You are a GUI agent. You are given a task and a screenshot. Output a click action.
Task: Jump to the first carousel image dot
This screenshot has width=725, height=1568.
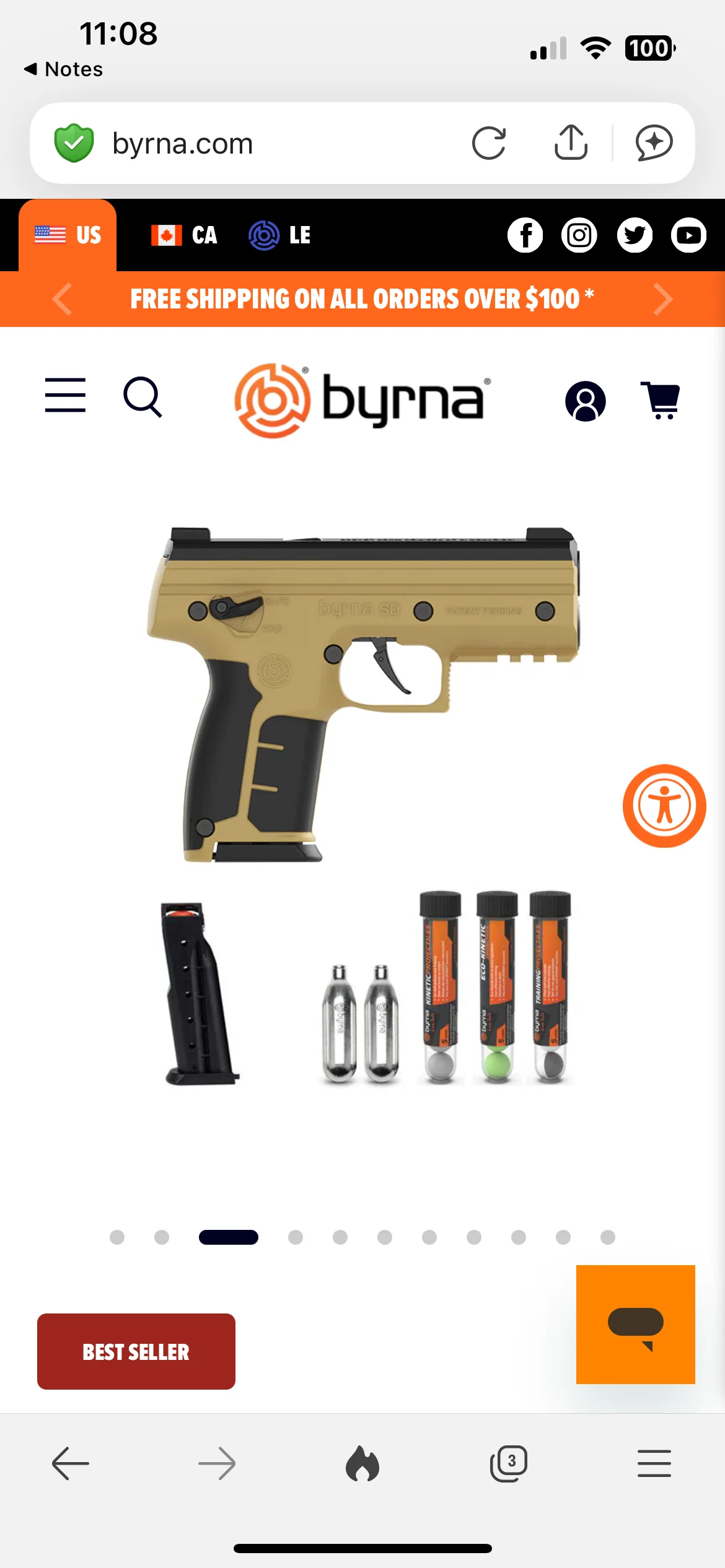[x=117, y=1237]
